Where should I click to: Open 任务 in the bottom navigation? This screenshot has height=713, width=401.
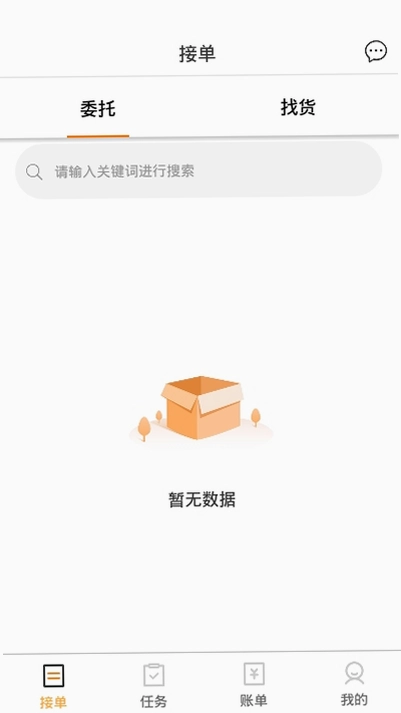coord(154,685)
